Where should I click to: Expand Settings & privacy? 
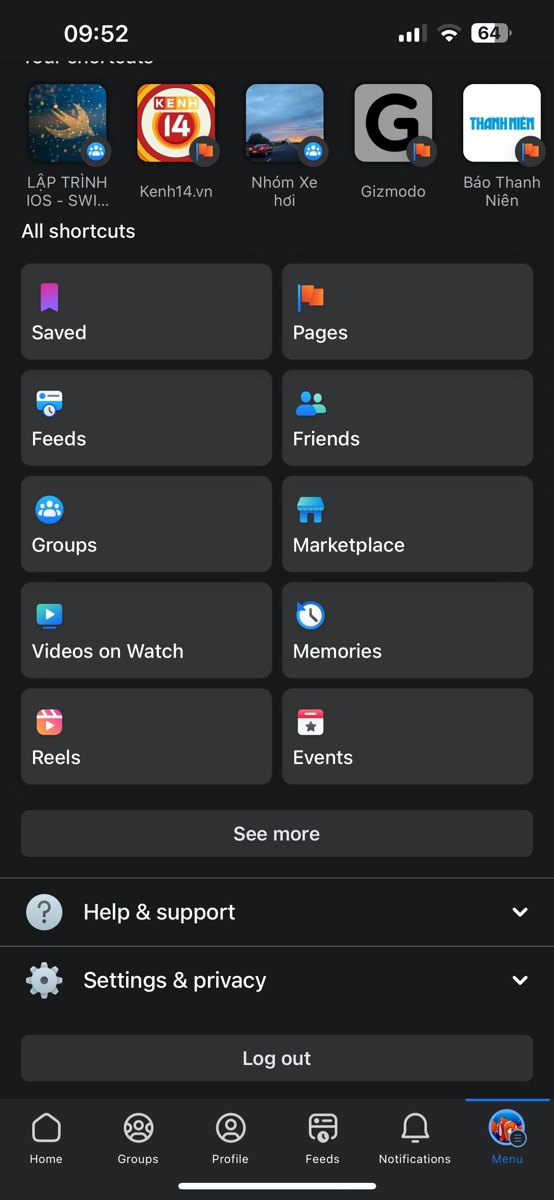(277, 980)
